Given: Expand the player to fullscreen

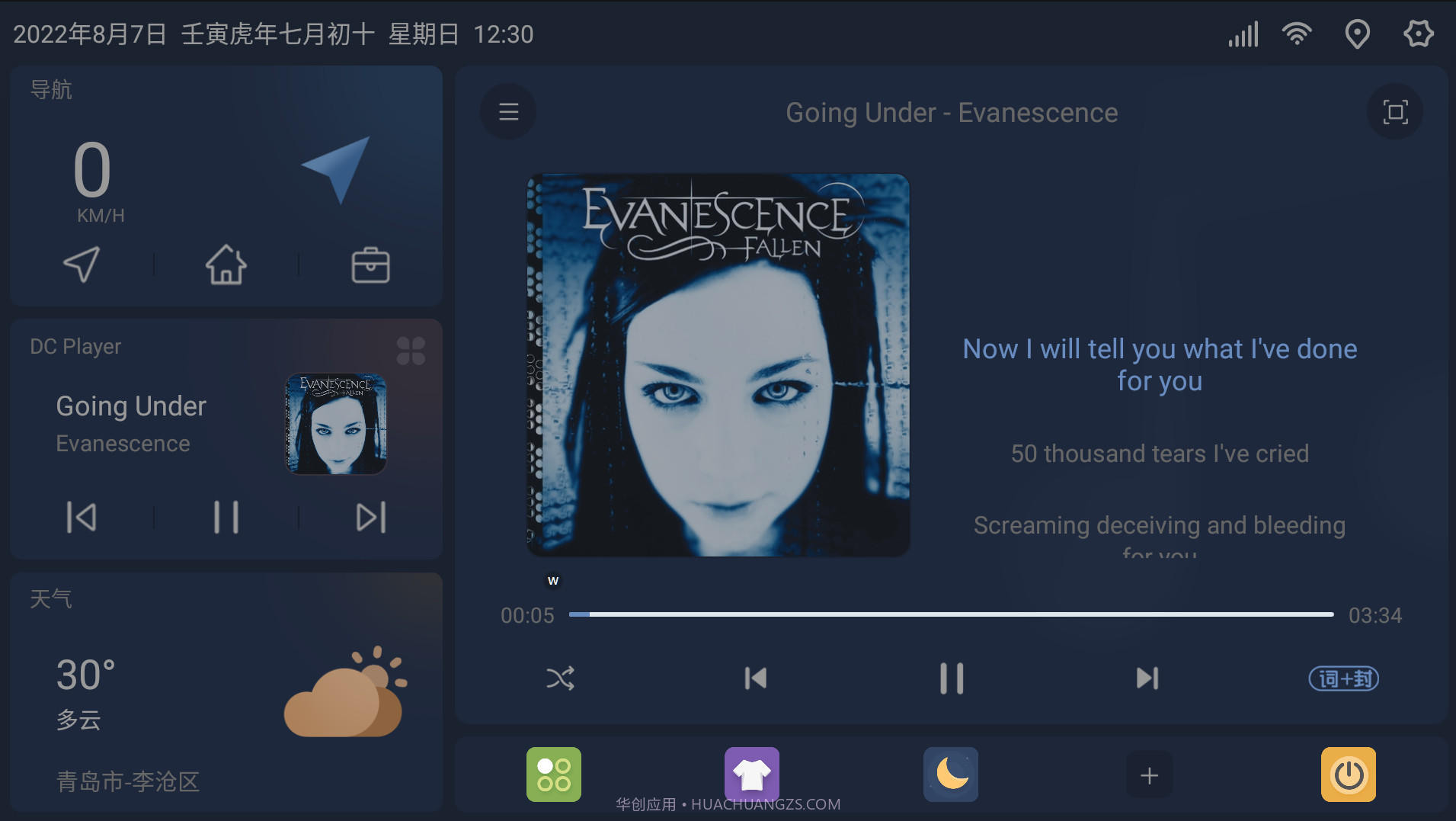Looking at the screenshot, I should coord(1394,112).
